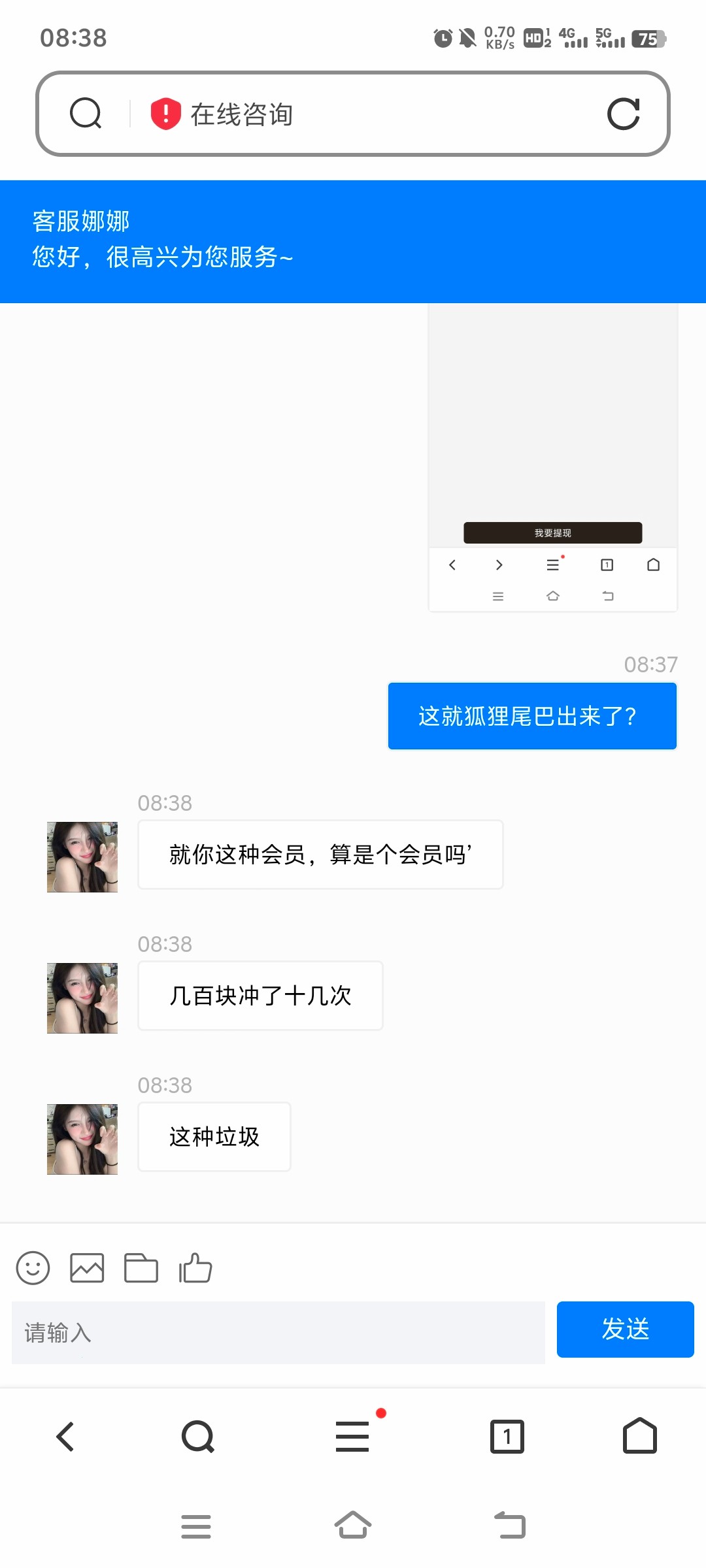The height and width of the screenshot is (1568, 706).
Task: Tap the 在线咨询 address bar text
Action: (242, 114)
